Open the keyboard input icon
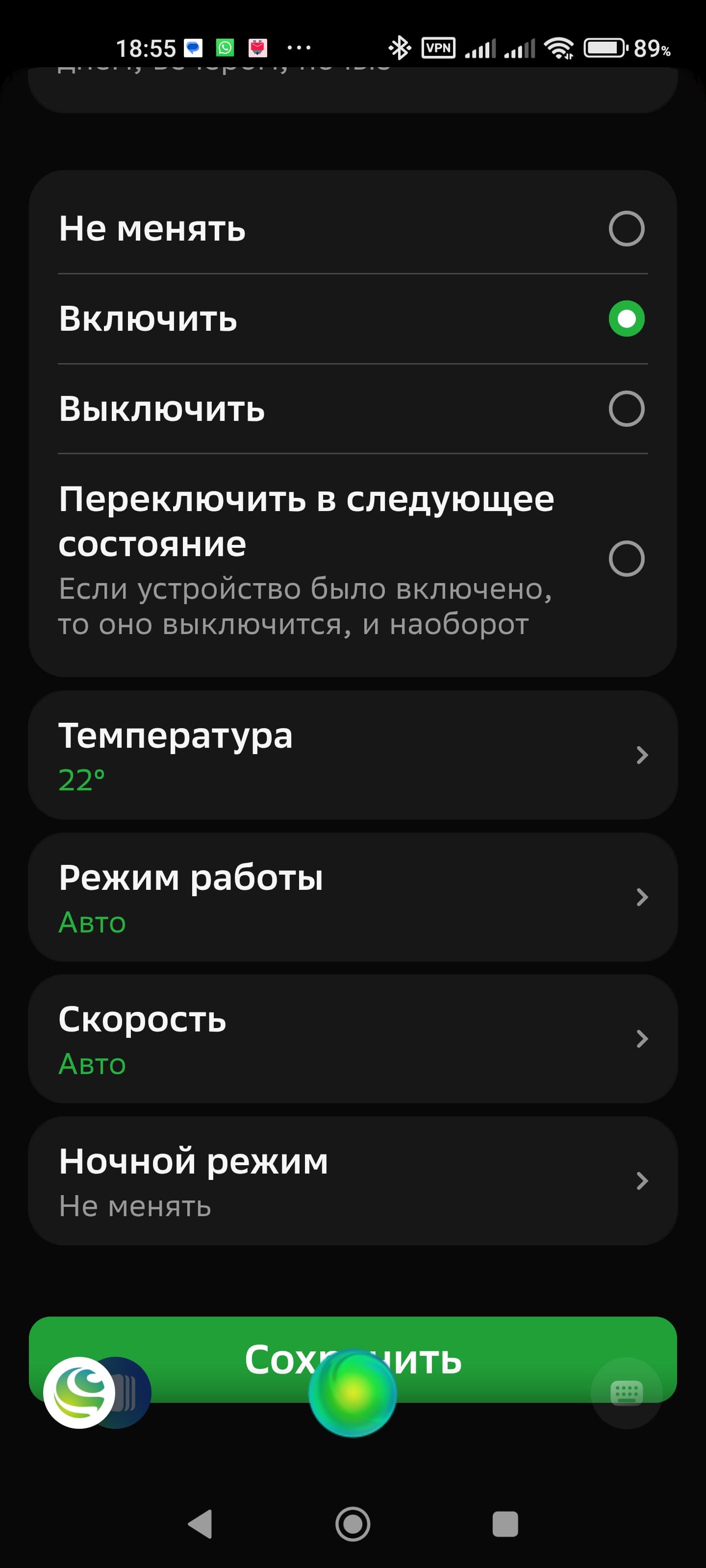Screen dimensions: 706x1568 tap(626, 1393)
